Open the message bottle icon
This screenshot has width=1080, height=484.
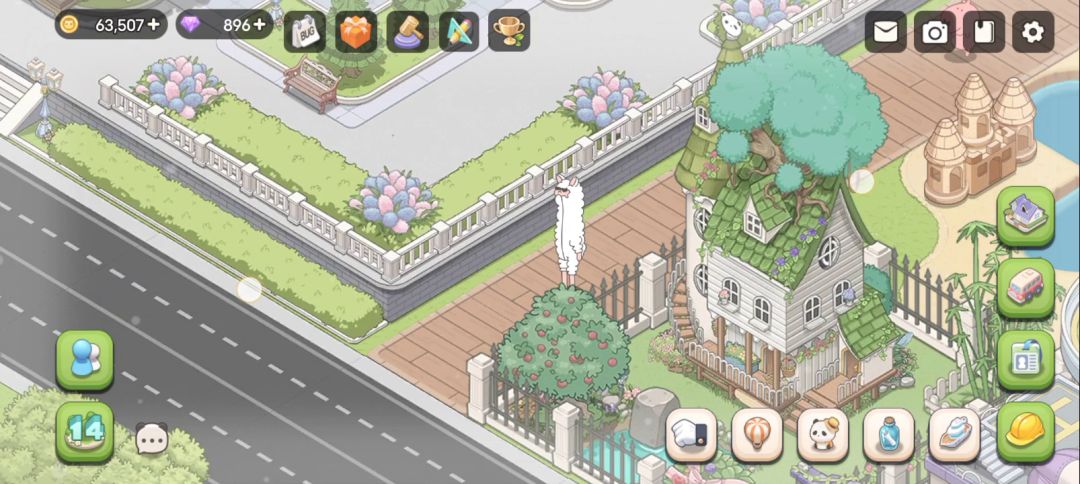point(888,434)
